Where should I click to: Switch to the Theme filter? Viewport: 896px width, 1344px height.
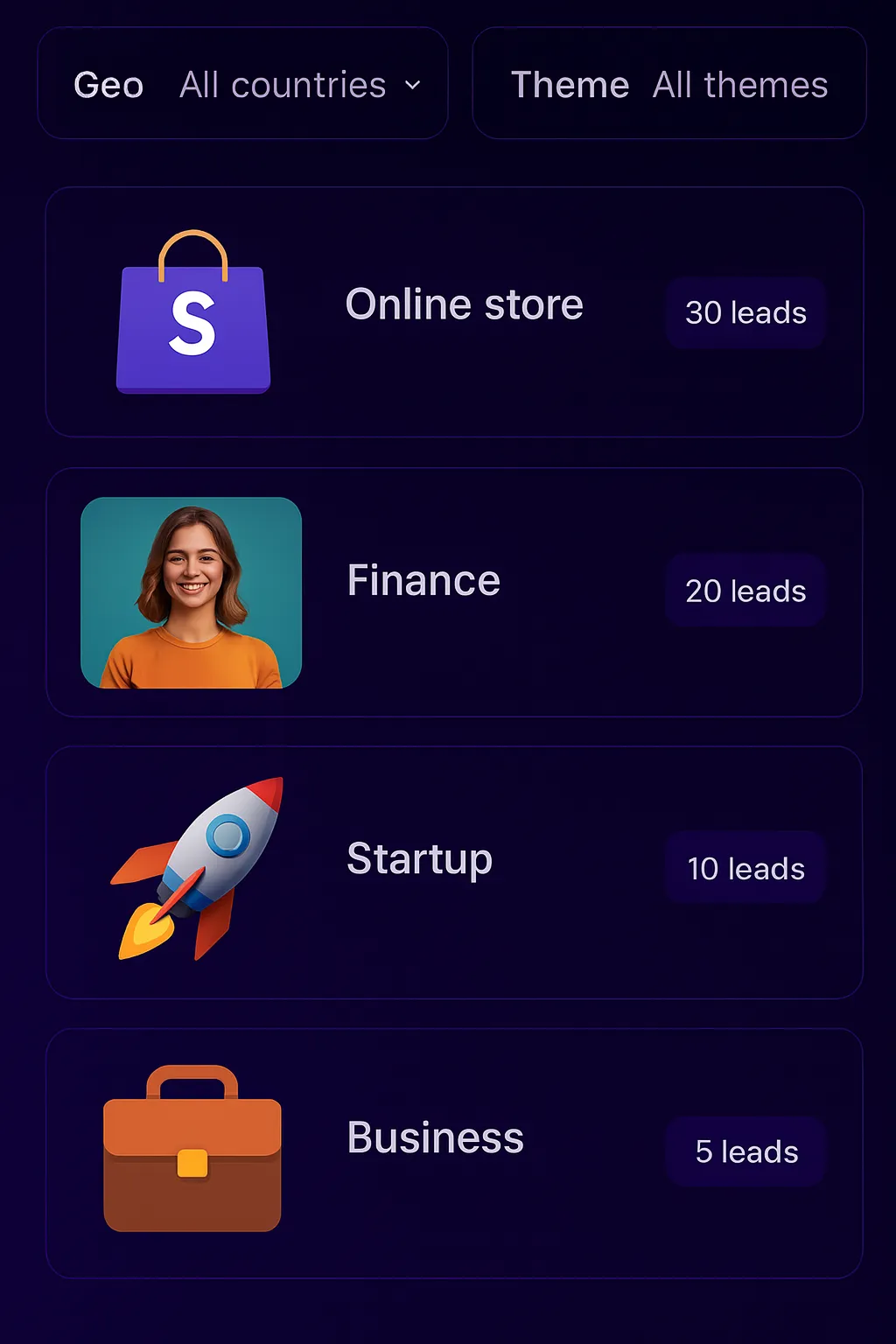click(570, 84)
